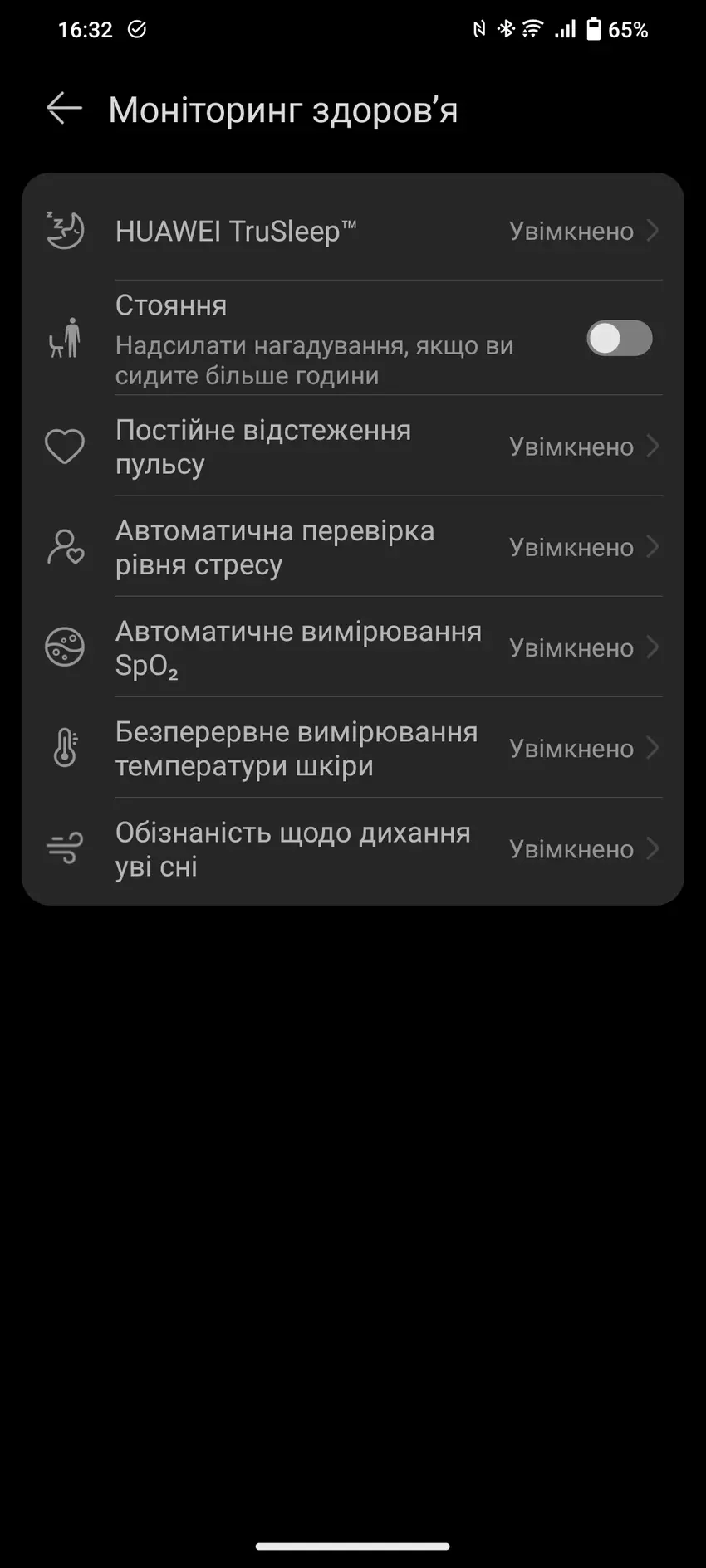Open Постійне відстеження пульсу
Viewport: 706px width, 1568px height.
pos(353,447)
